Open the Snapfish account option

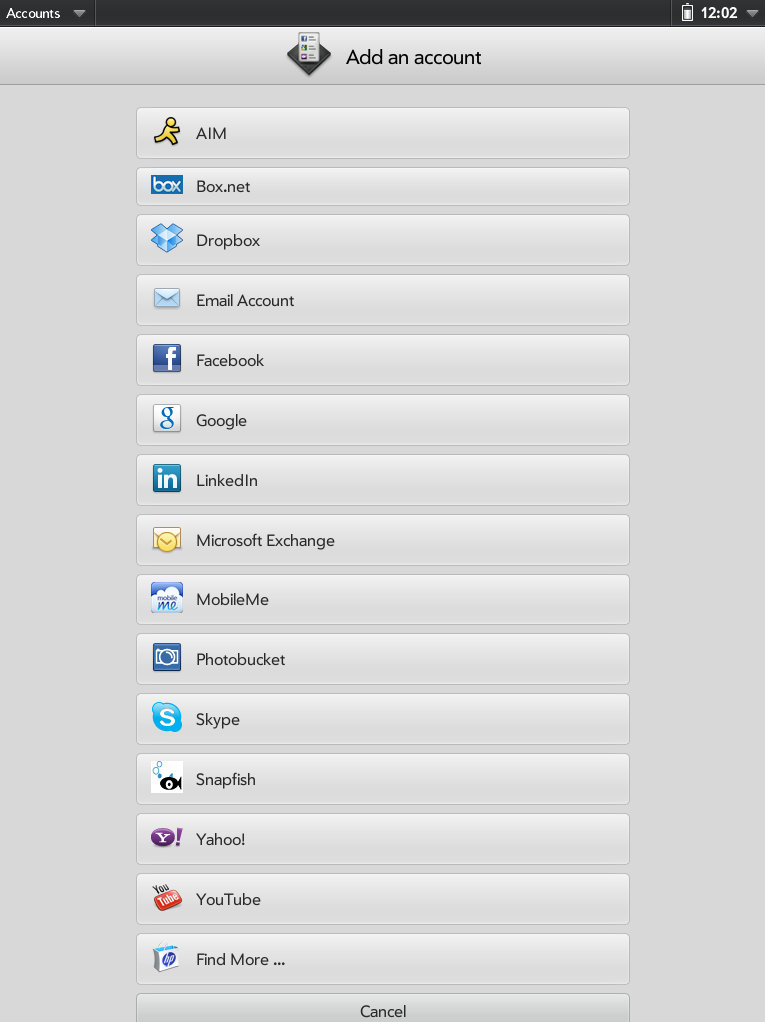(382, 779)
